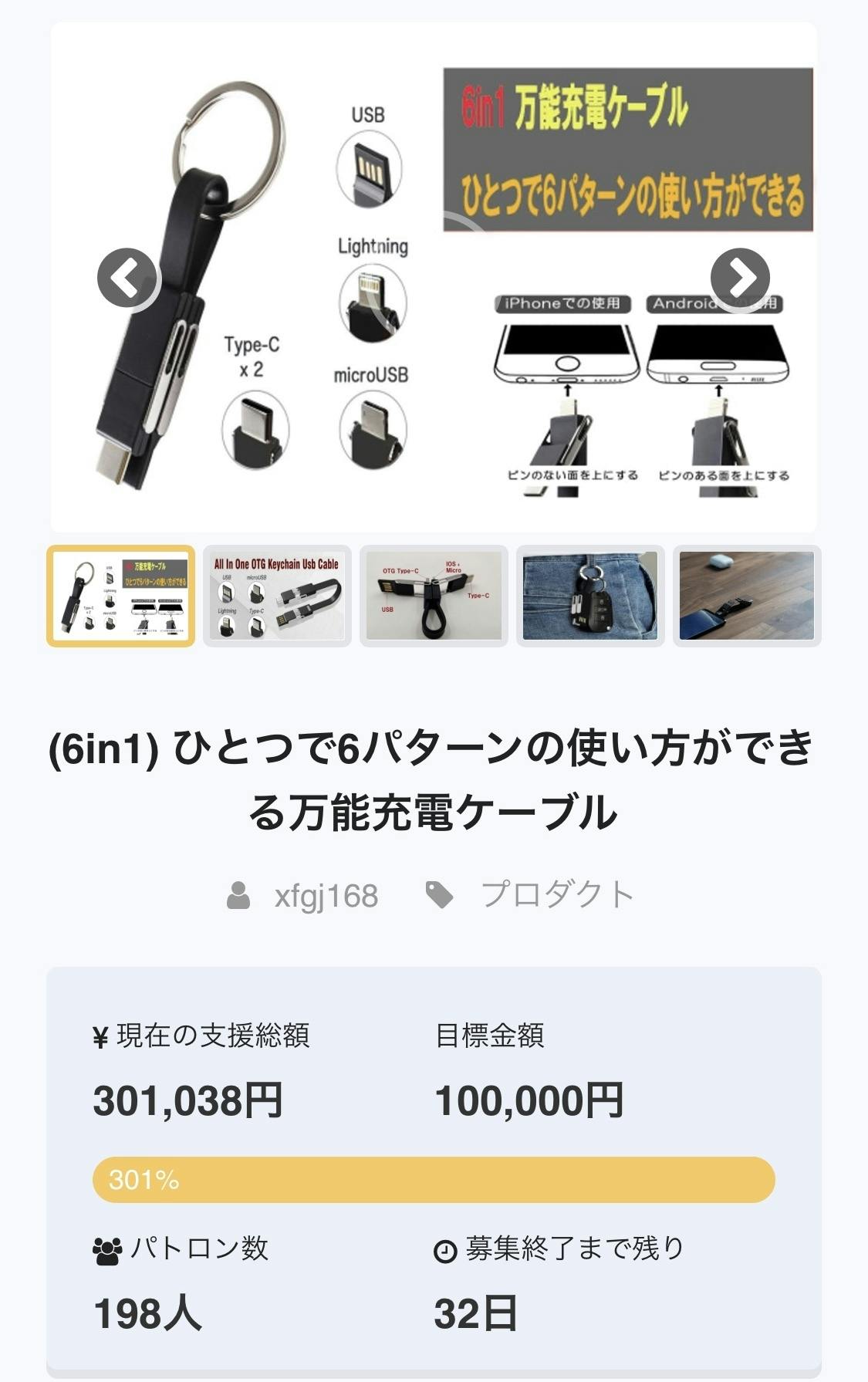868x1382 pixels.
Task: View the All In One OTG Keychain thumbnail
Action: click(277, 596)
